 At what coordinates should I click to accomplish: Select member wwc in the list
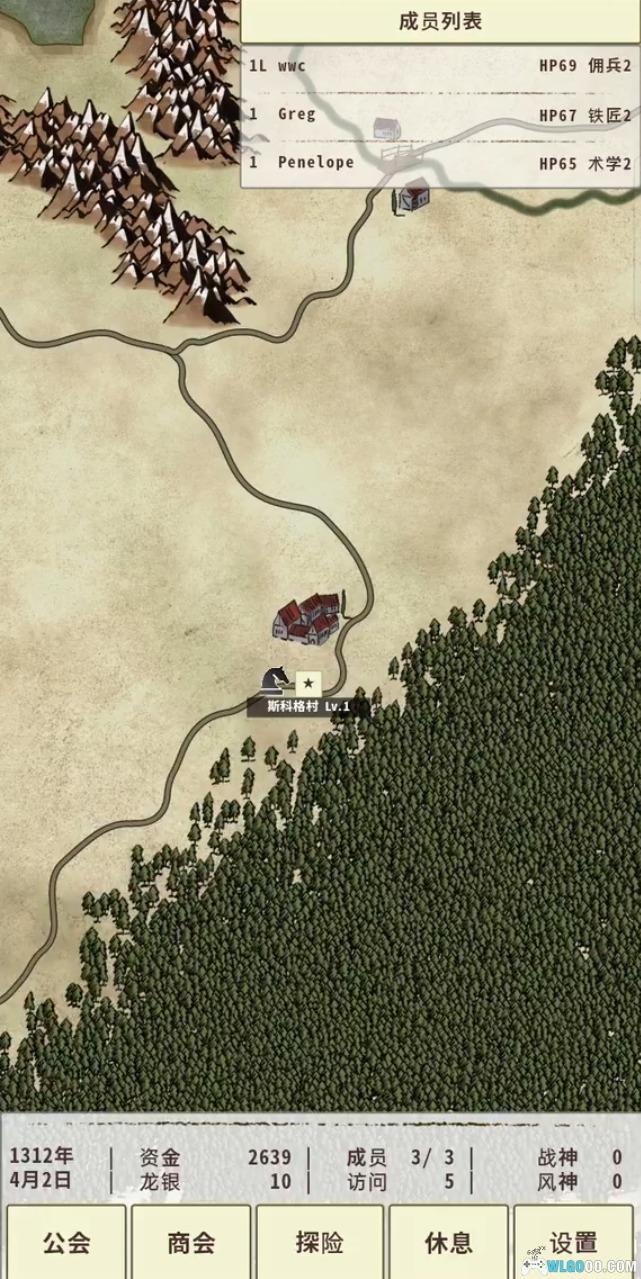point(440,66)
